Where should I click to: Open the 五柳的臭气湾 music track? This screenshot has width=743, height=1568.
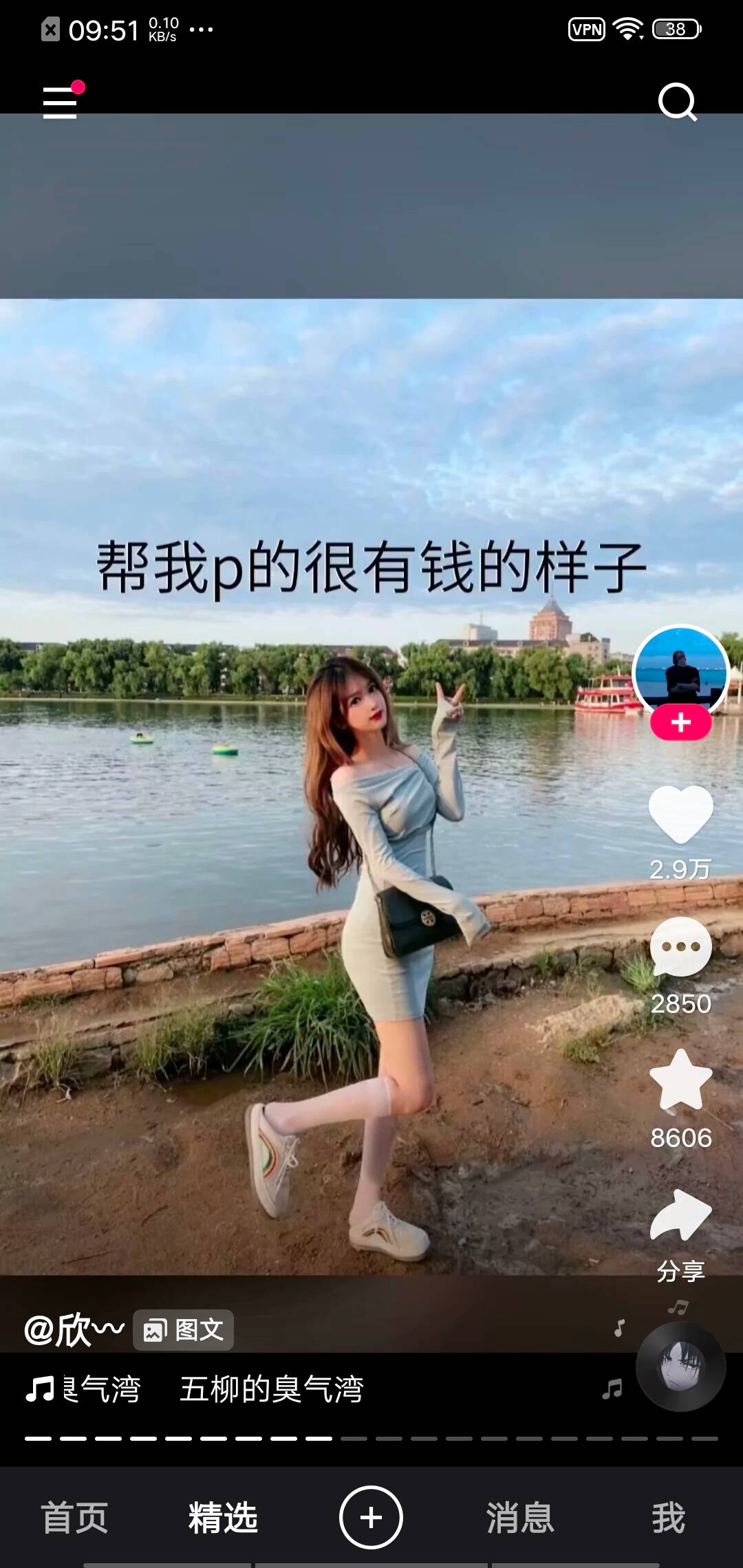coord(271,1390)
